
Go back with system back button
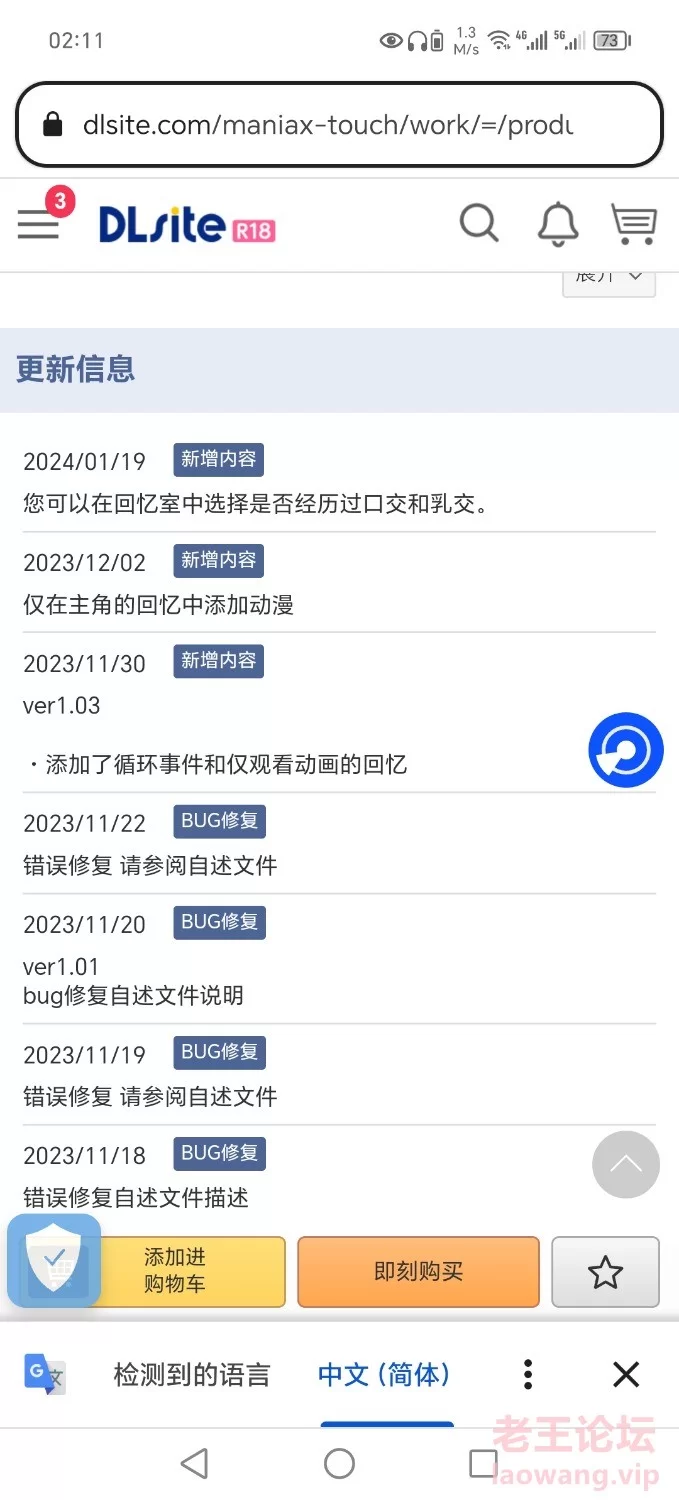coord(195,1464)
